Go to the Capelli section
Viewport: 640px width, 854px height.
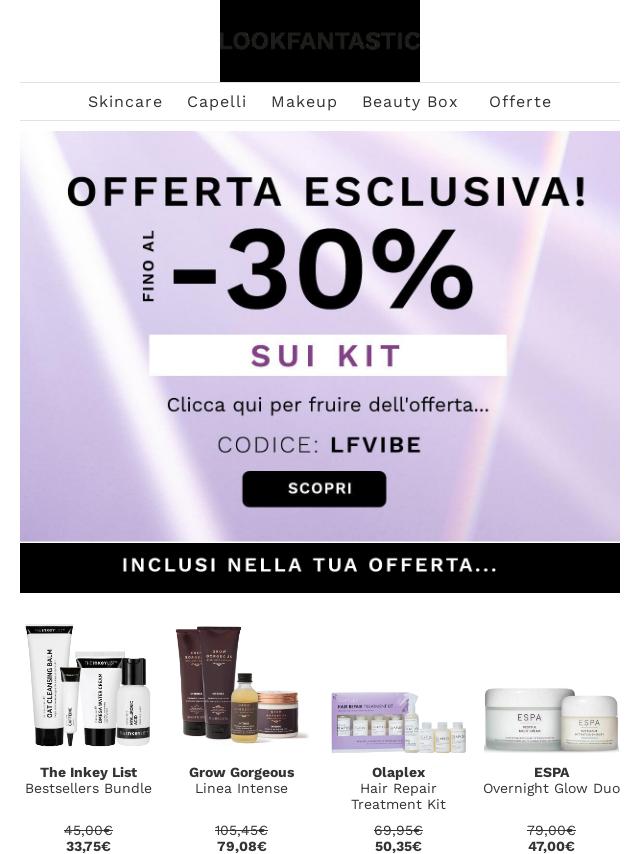pos(217,102)
